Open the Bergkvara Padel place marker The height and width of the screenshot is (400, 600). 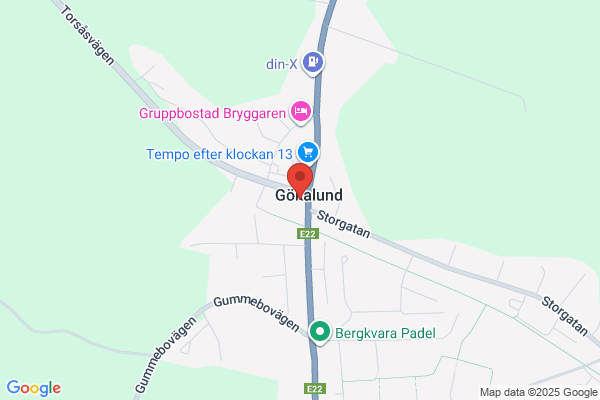pos(320,332)
